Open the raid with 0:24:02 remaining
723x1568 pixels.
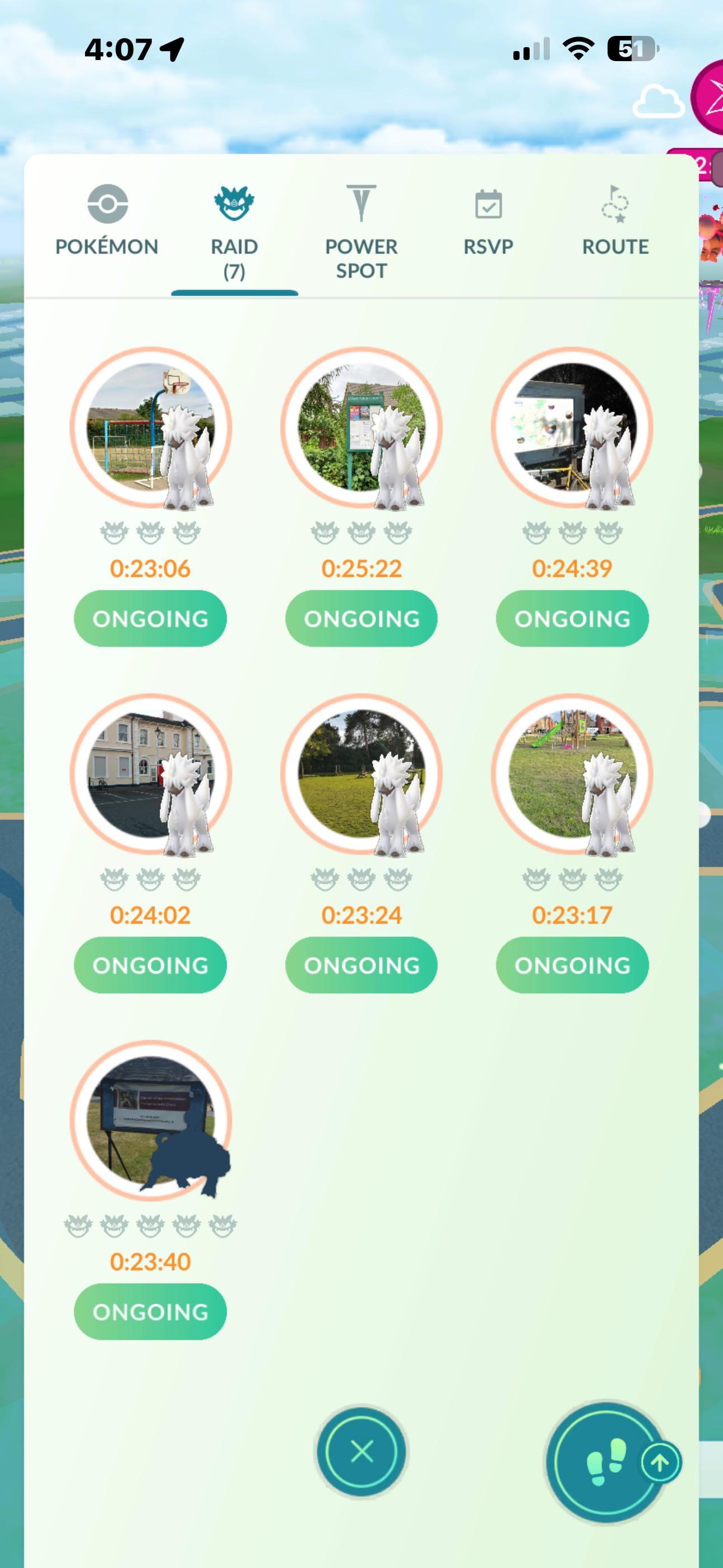[150, 774]
